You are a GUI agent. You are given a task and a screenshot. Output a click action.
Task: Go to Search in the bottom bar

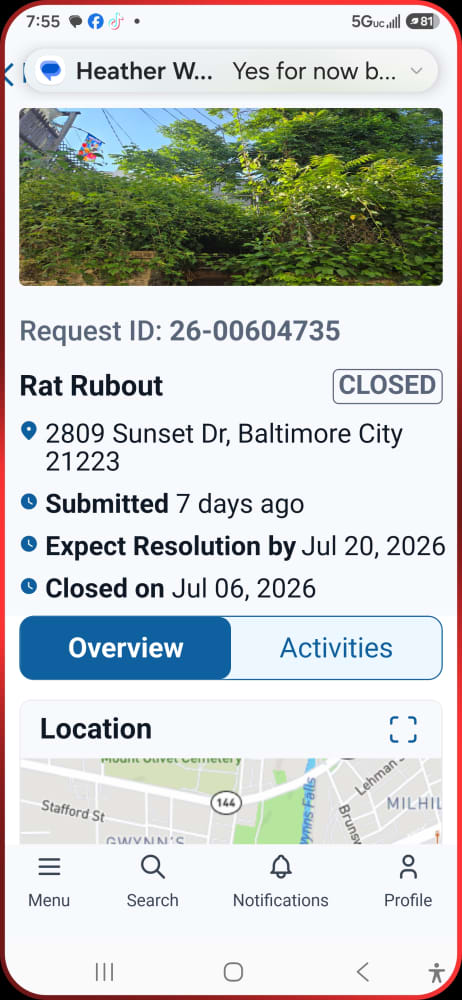tap(153, 881)
